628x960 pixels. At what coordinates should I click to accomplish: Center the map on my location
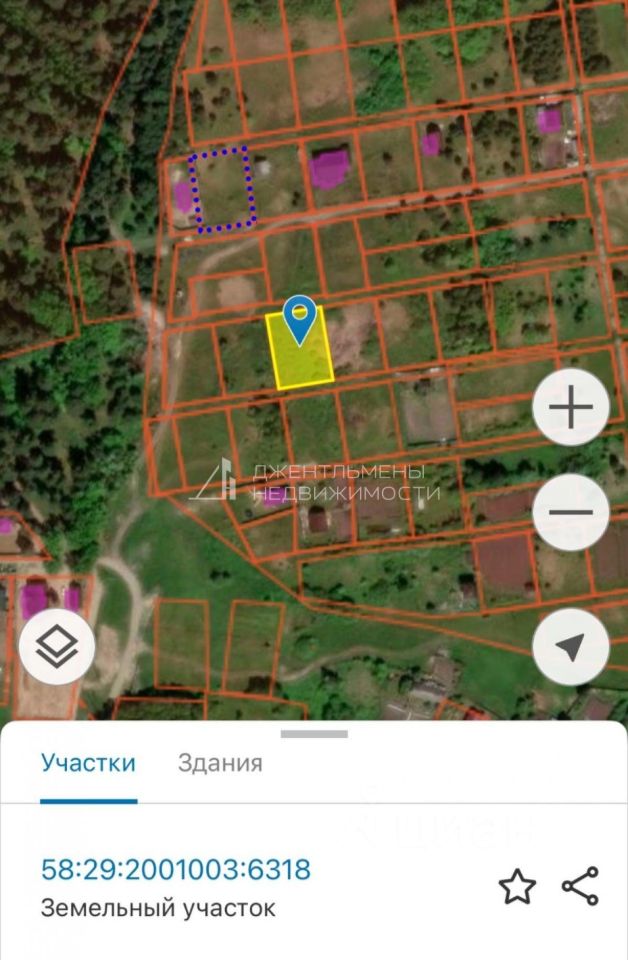pos(571,647)
